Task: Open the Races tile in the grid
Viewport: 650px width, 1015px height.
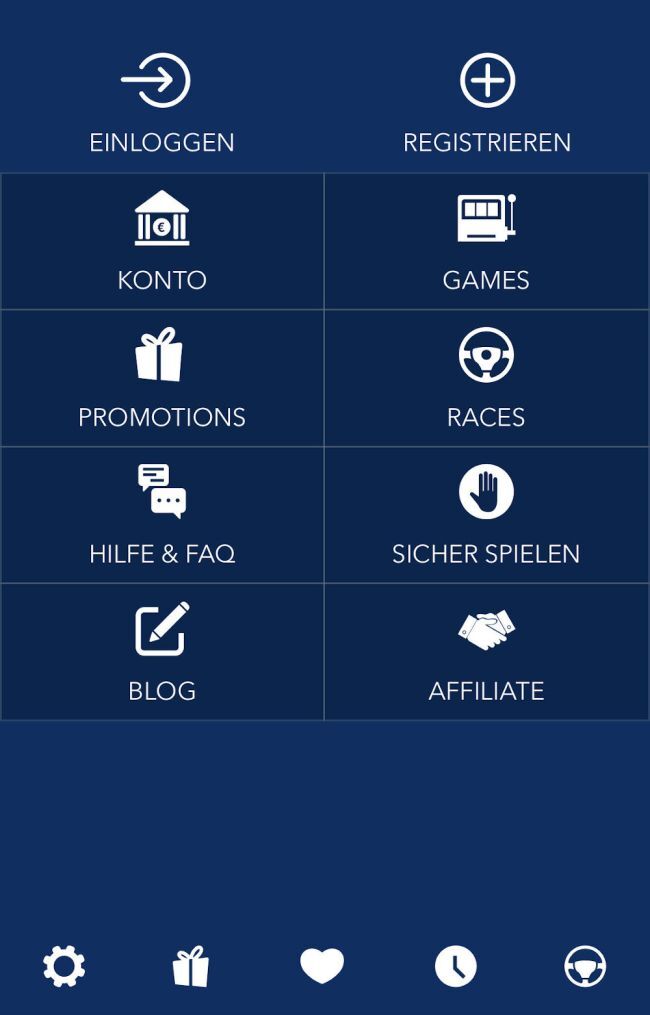Action: click(486, 378)
